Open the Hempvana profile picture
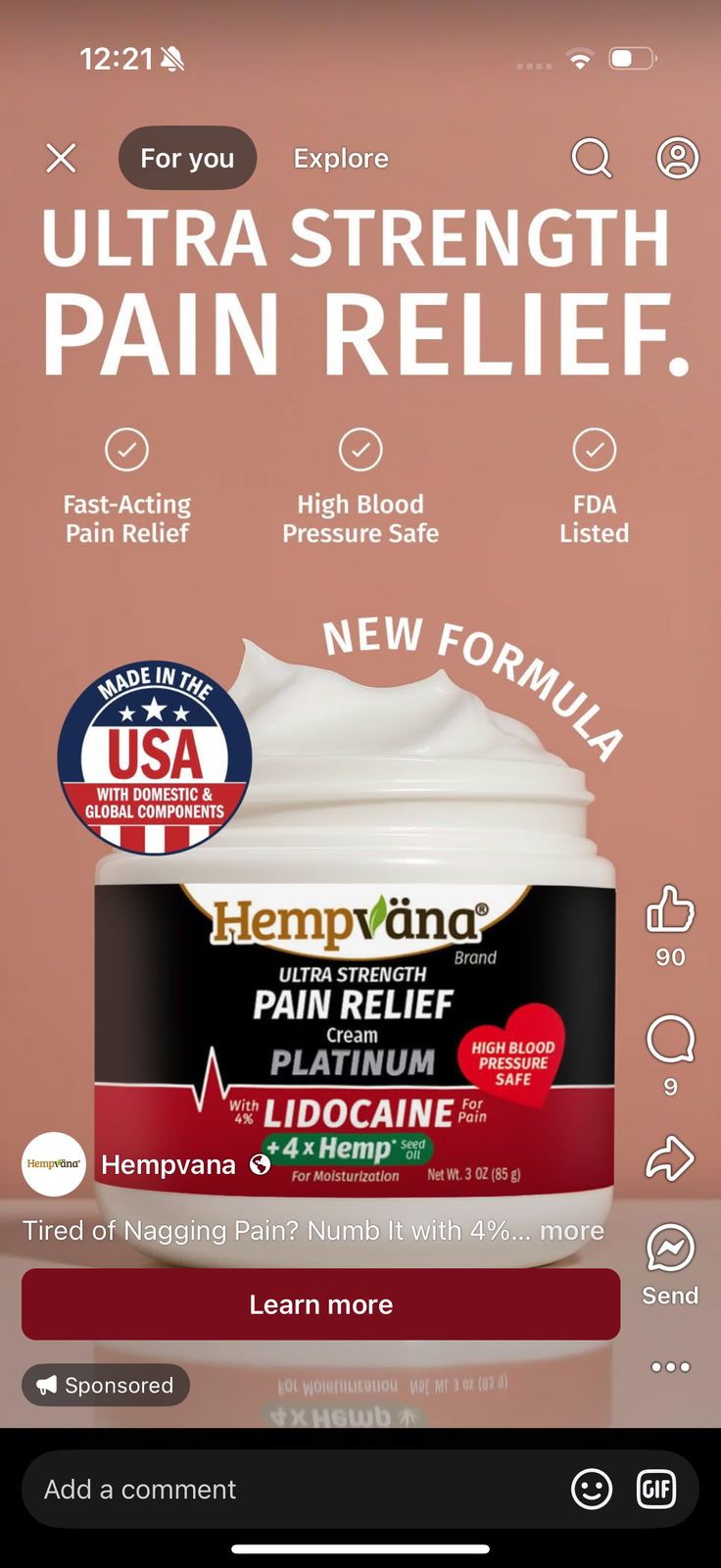721x1568 pixels. point(54,1164)
